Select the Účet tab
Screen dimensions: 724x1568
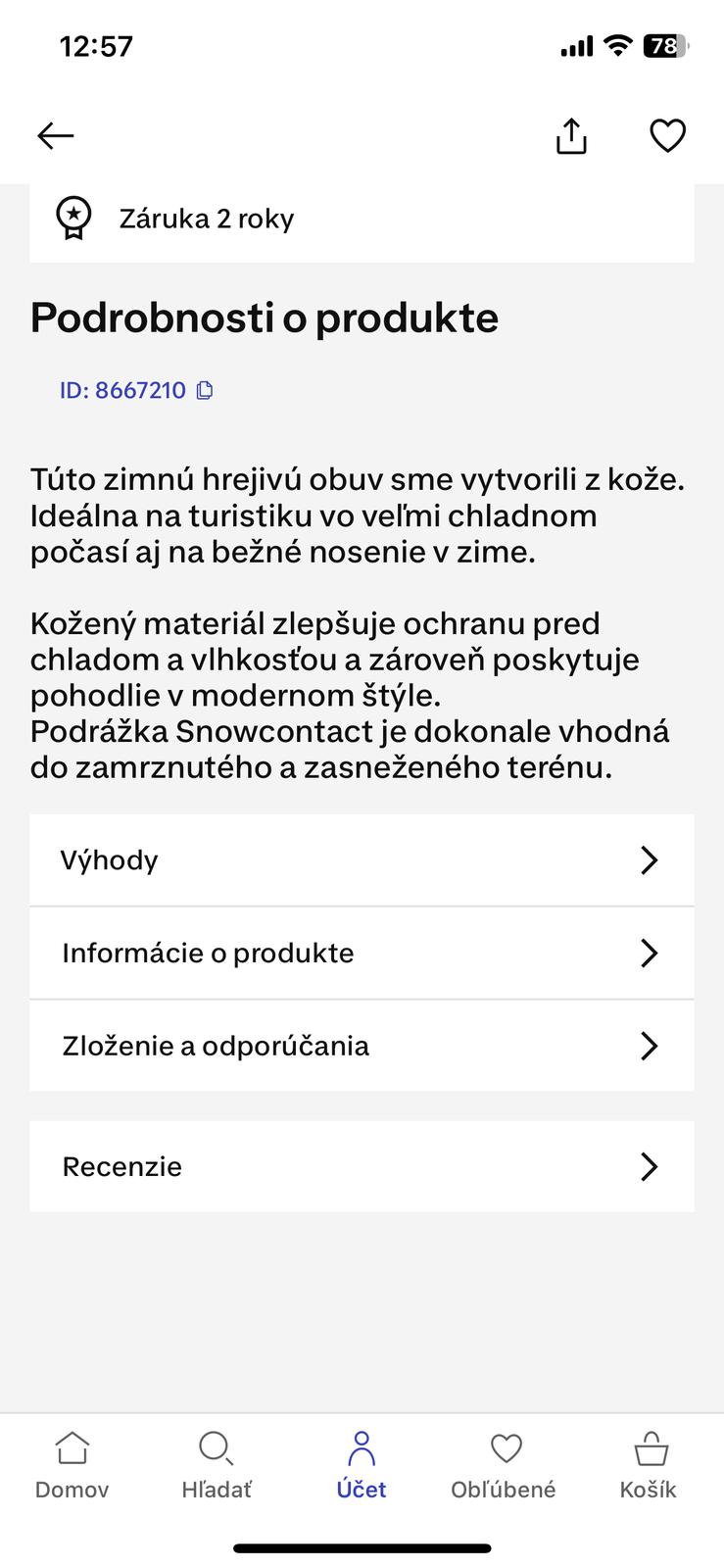(x=362, y=1465)
